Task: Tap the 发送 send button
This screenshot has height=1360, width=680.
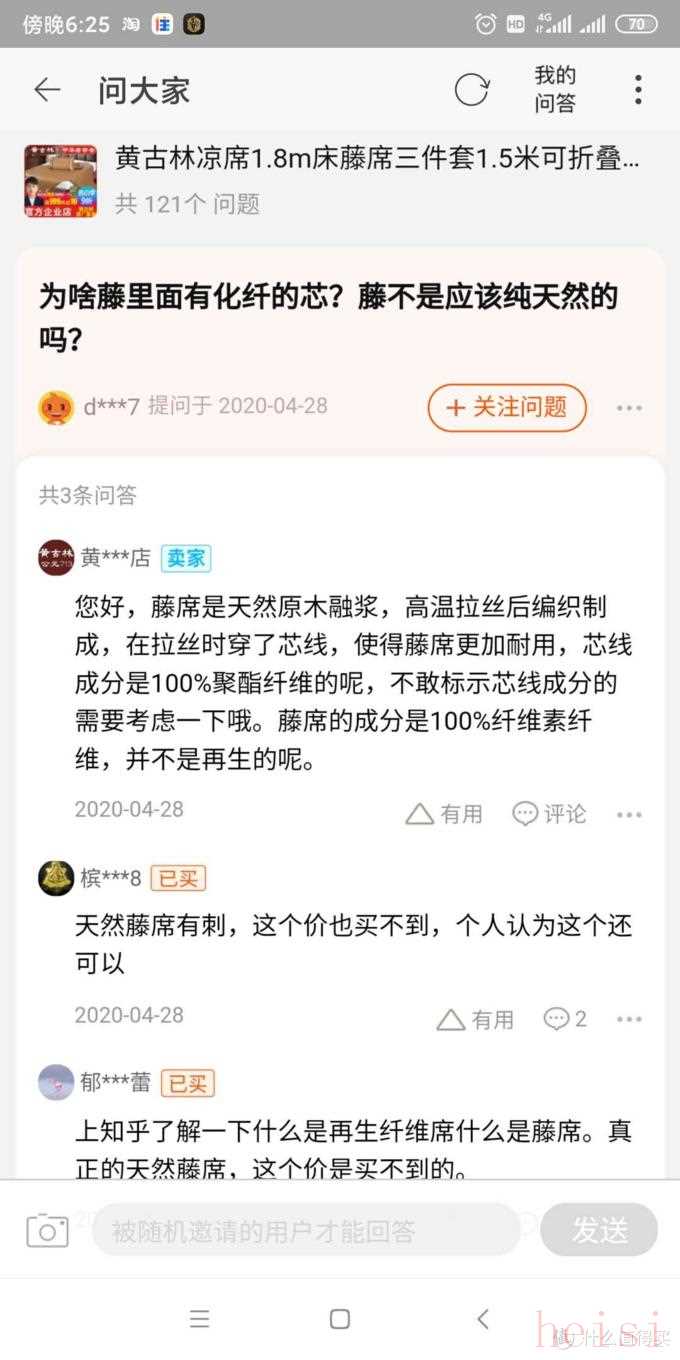Action: point(599,1230)
